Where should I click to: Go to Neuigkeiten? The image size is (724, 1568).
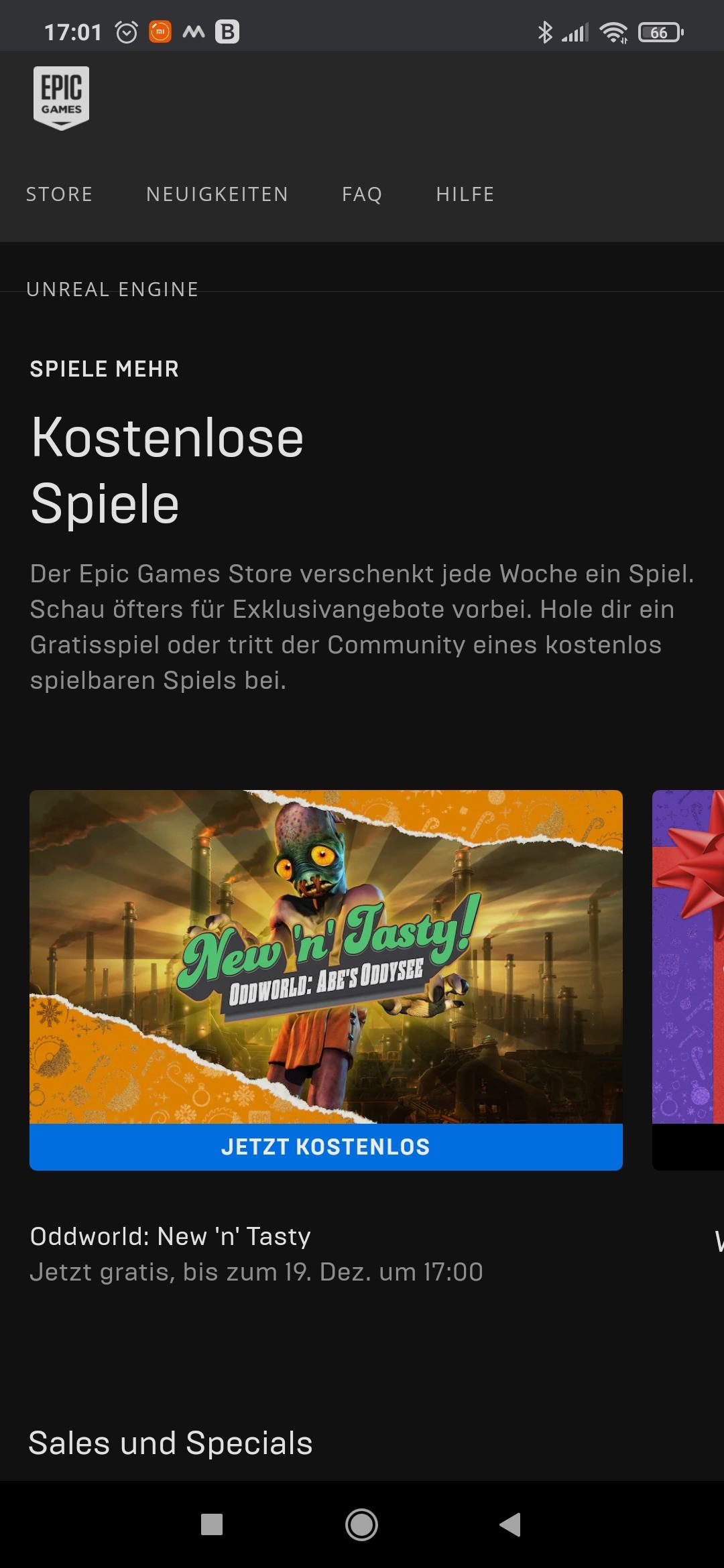(217, 194)
